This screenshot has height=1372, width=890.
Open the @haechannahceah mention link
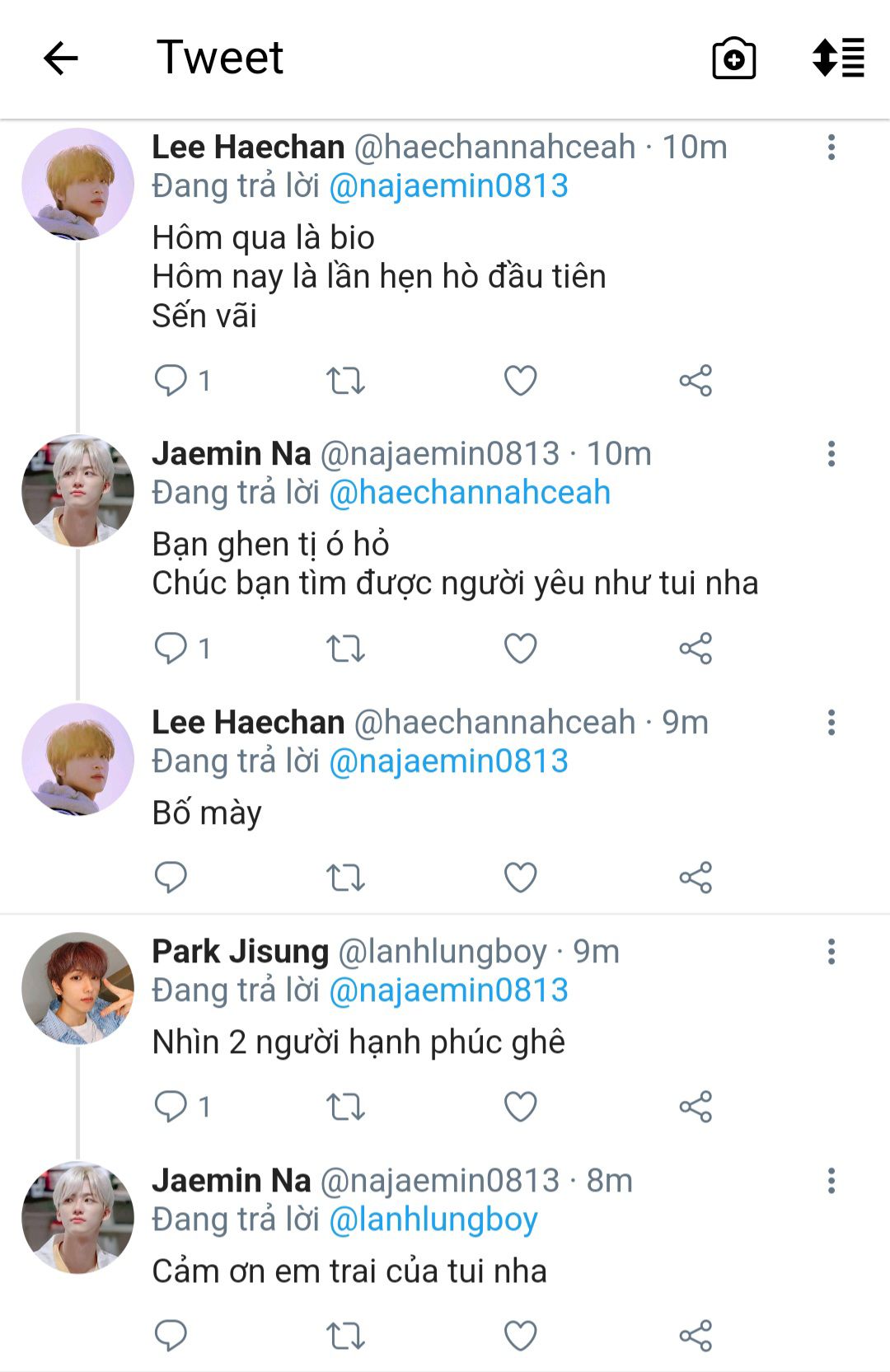pos(470,493)
